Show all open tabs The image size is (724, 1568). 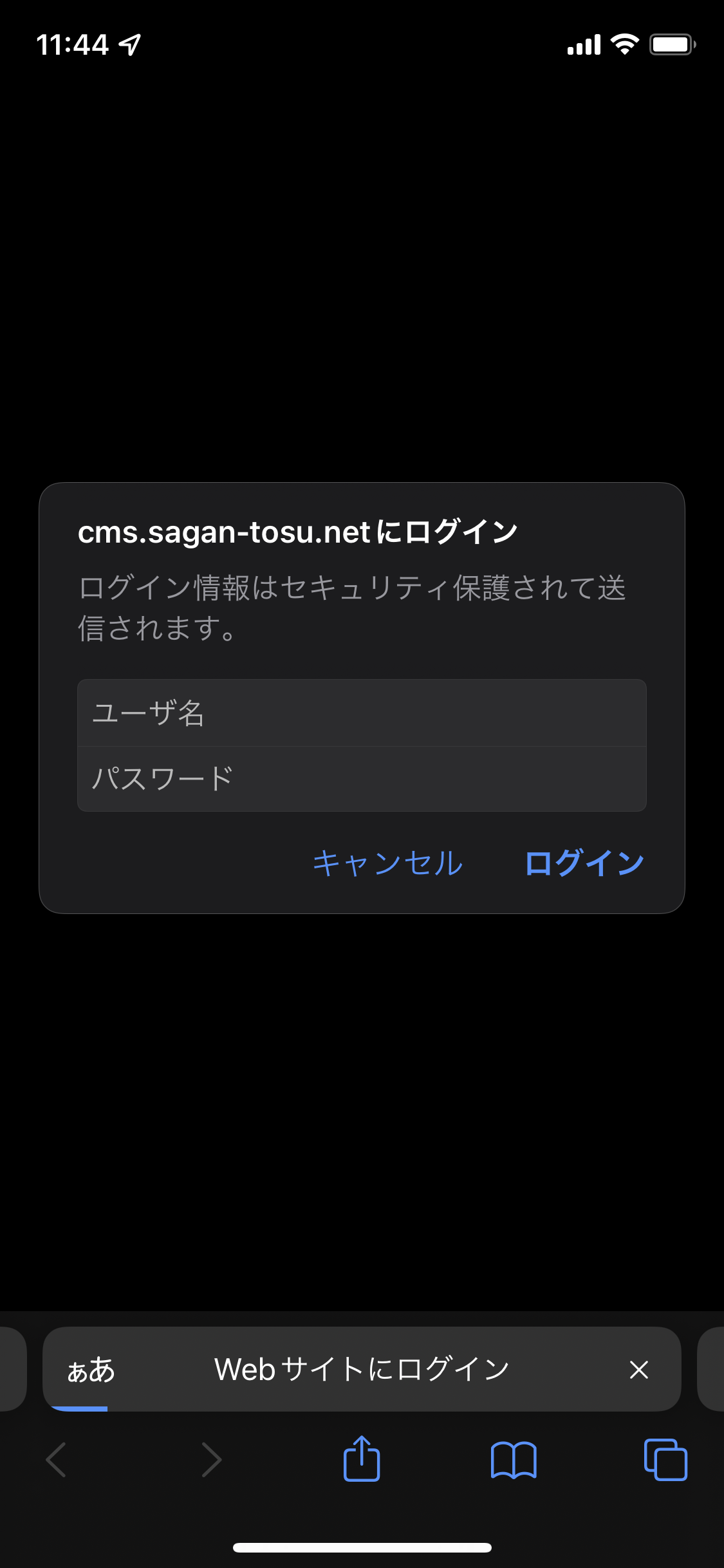pos(665,1460)
